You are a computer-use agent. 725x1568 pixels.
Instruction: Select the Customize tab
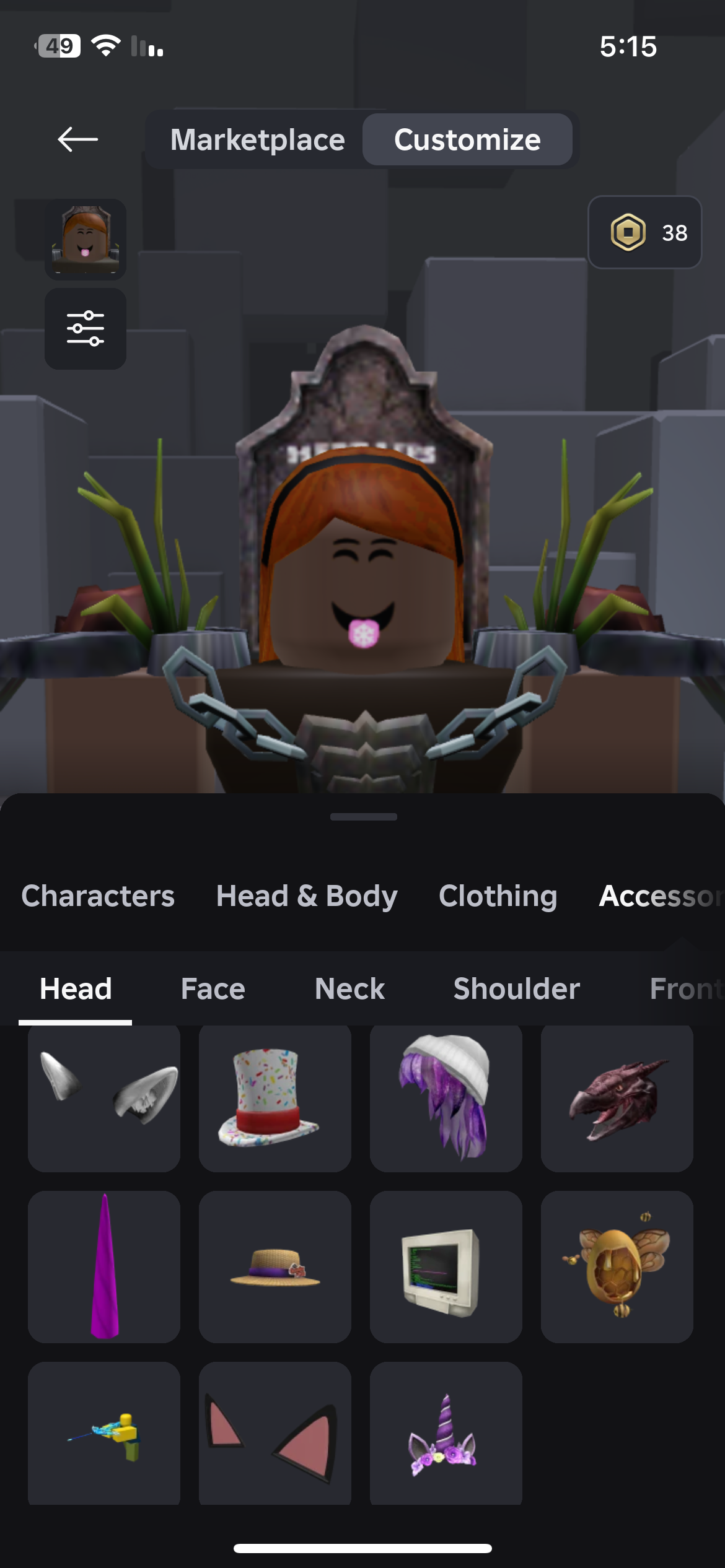coord(467,139)
